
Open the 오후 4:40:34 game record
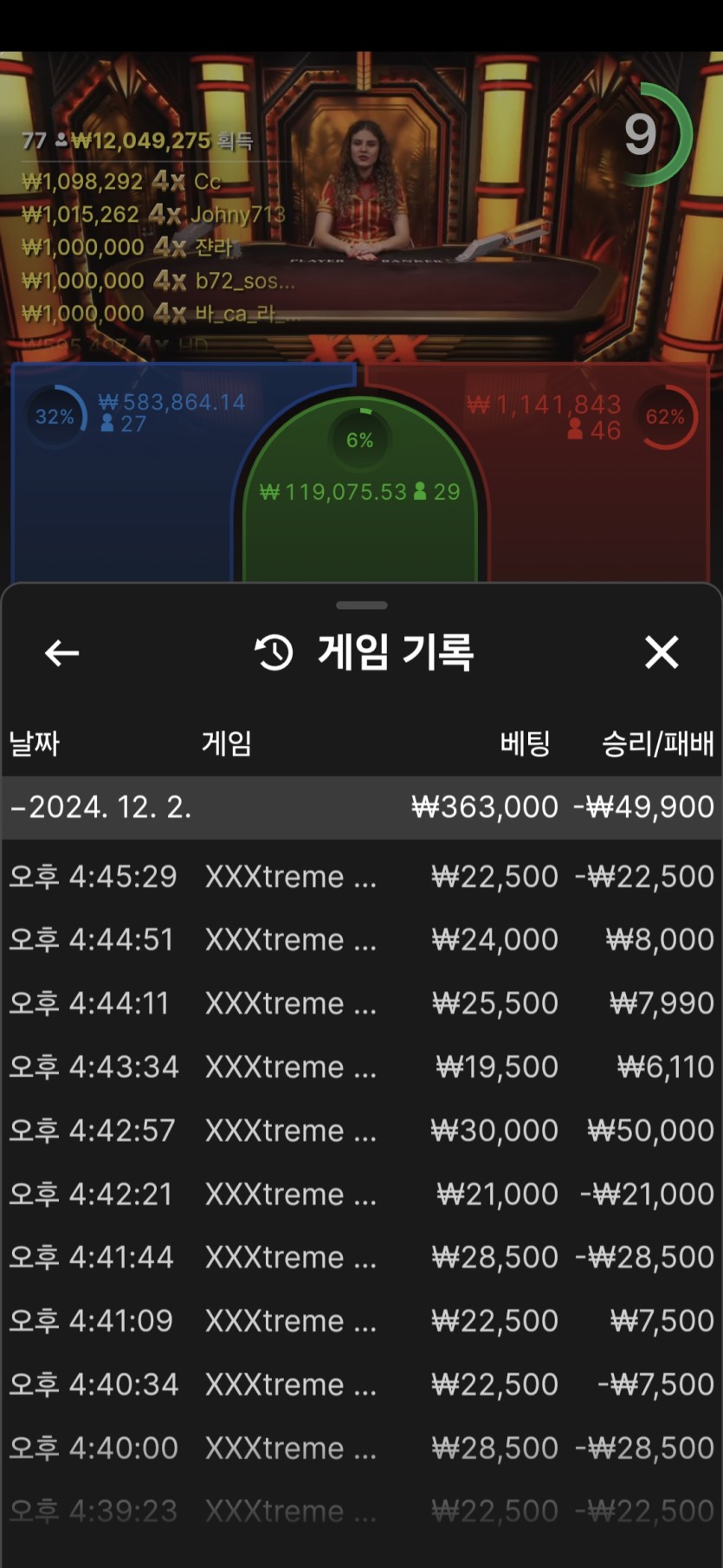pos(362,1384)
